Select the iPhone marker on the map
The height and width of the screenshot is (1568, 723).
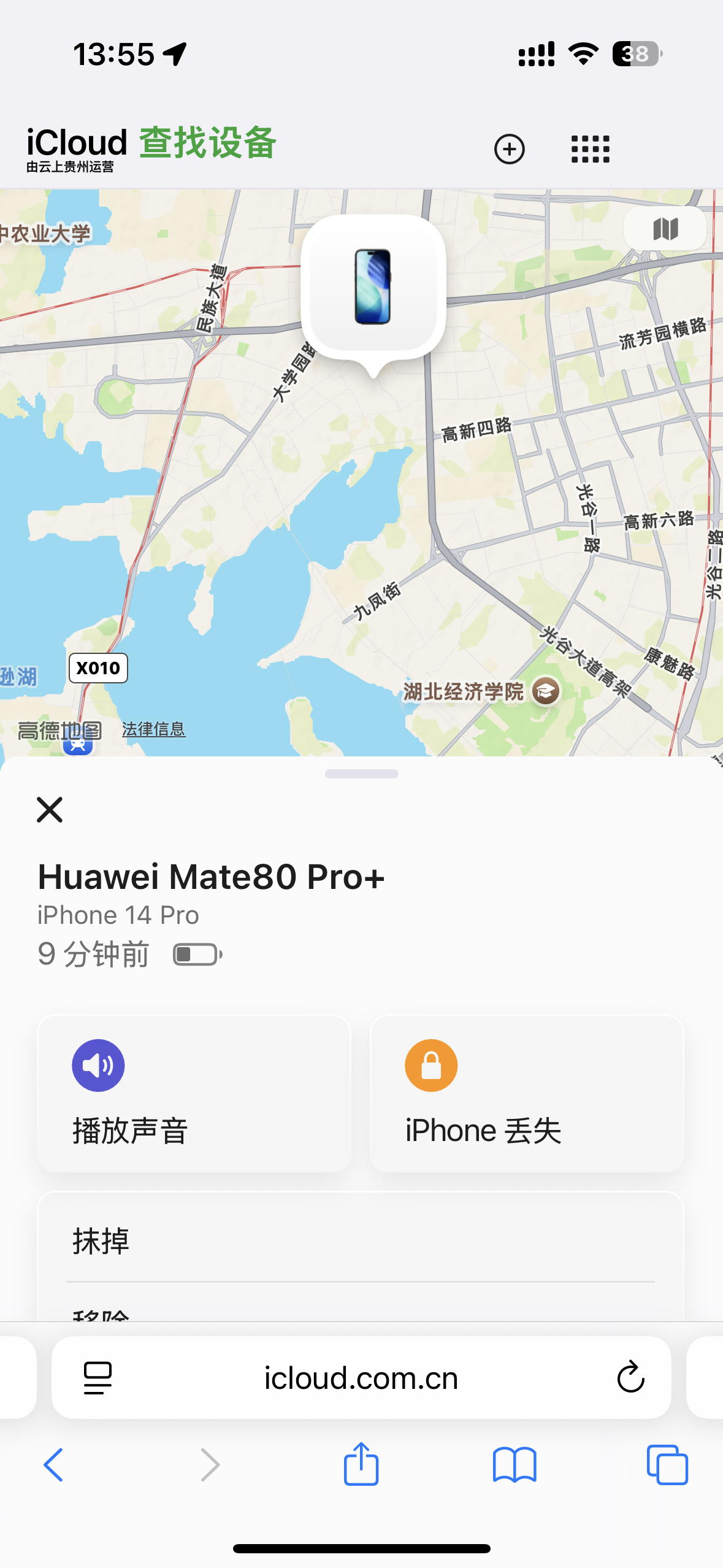point(373,287)
